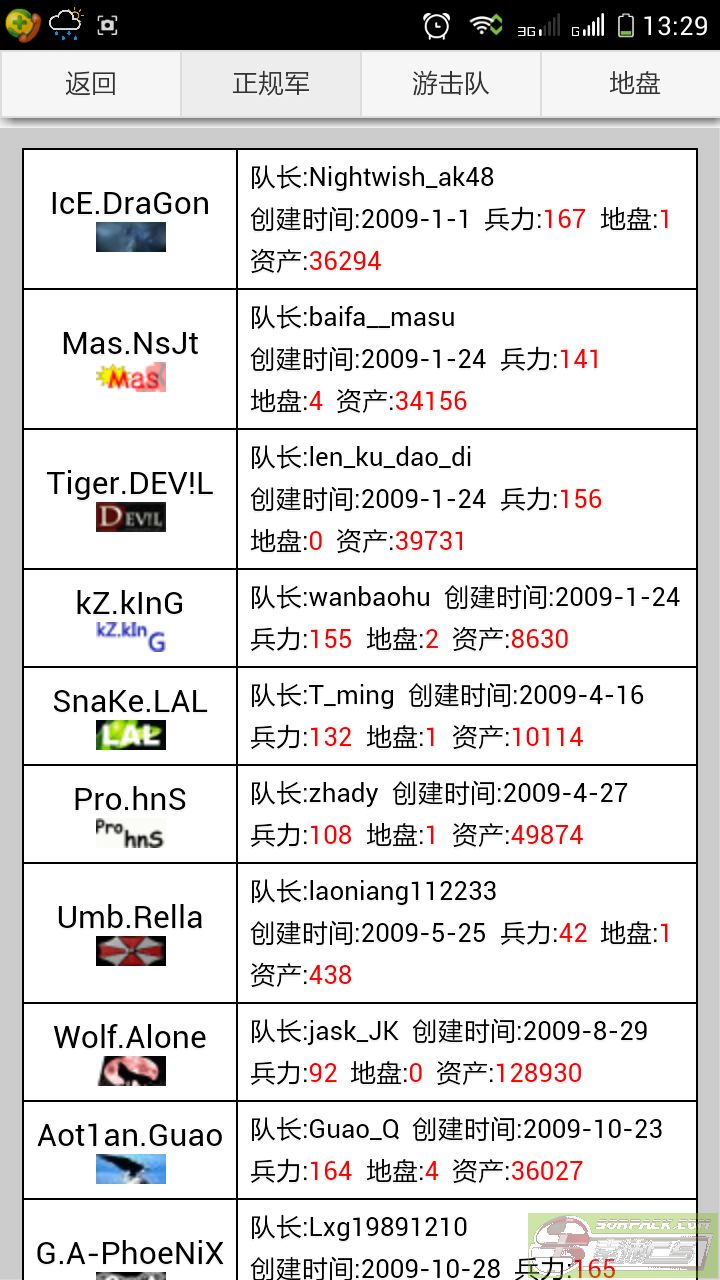Switch to the 游击队 tab
This screenshot has height=1280, width=720.
(451, 84)
